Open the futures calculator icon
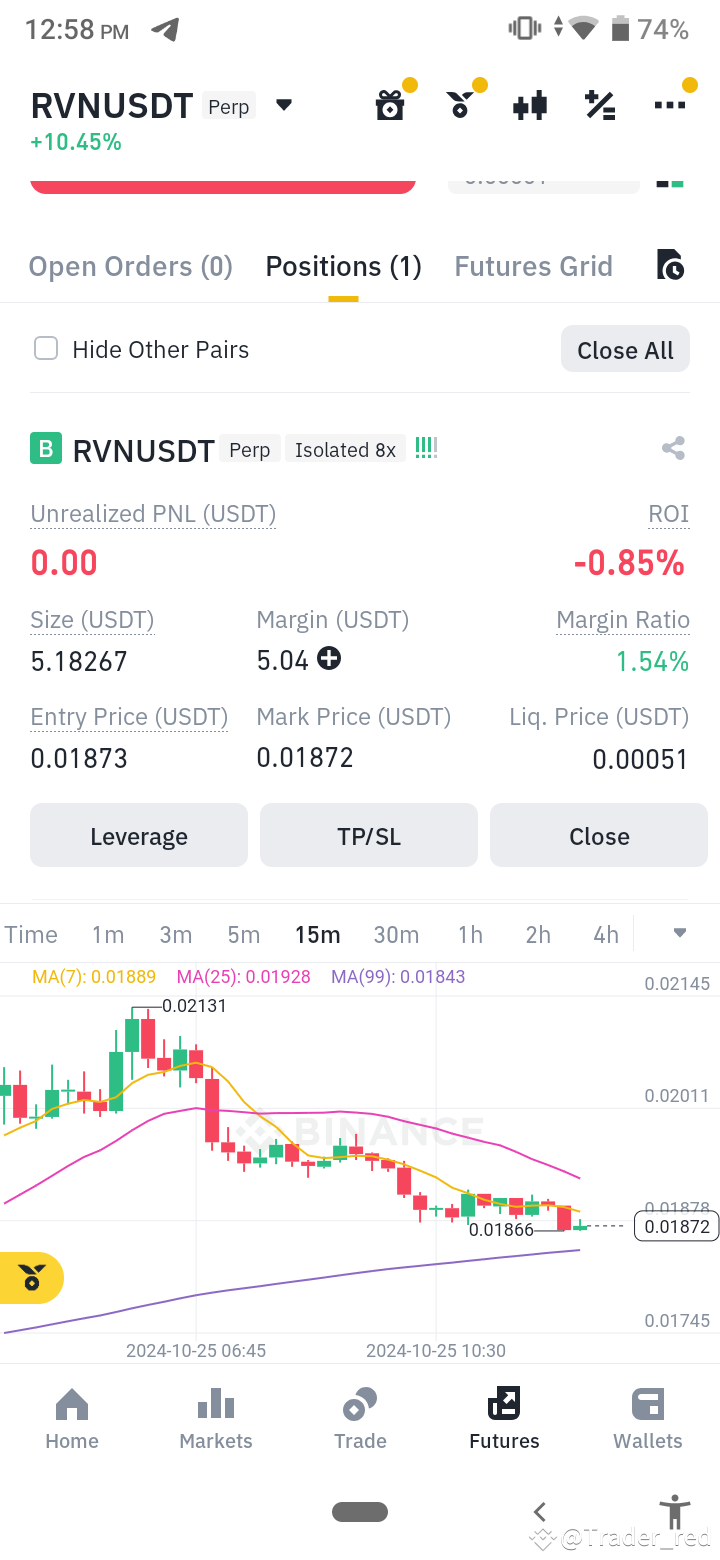This screenshot has width=720, height=1560. pos(600,104)
